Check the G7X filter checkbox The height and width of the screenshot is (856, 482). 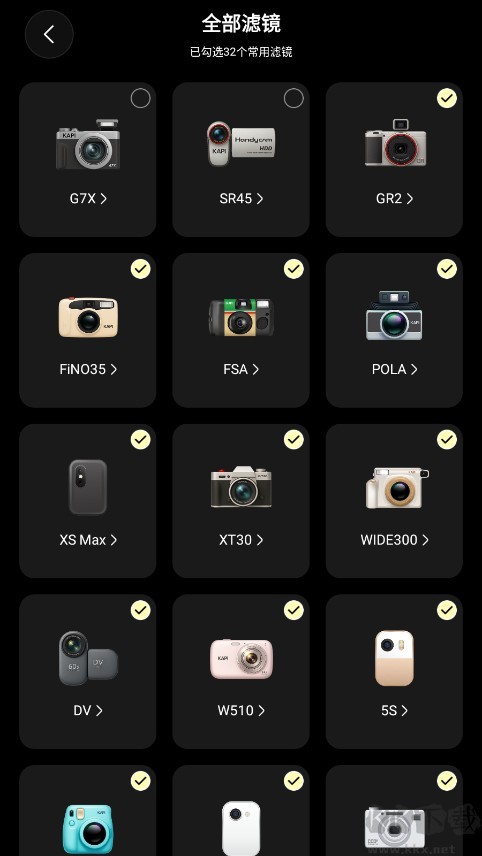click(140, 98)
